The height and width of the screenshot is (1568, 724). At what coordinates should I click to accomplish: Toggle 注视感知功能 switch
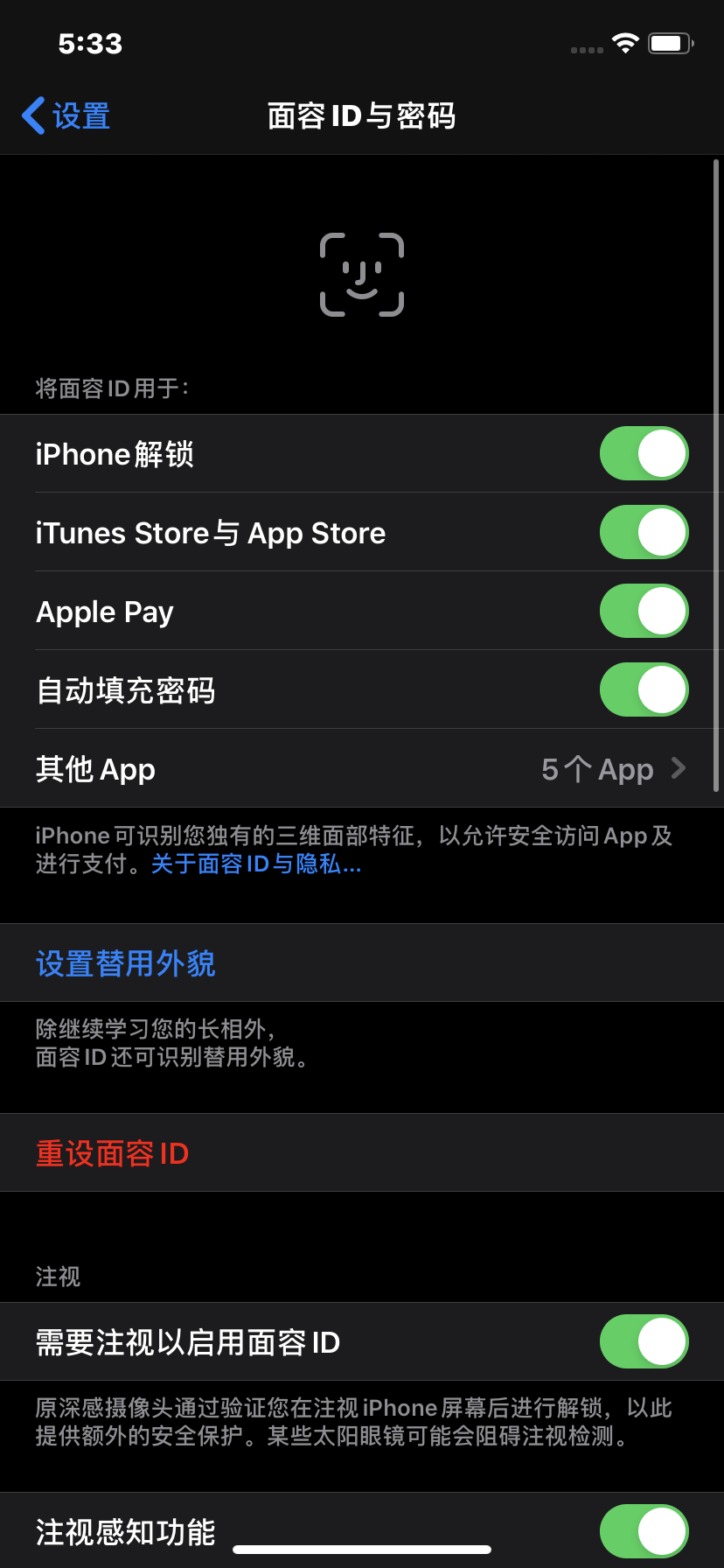pyautogui.click(x=644, y=1530)
